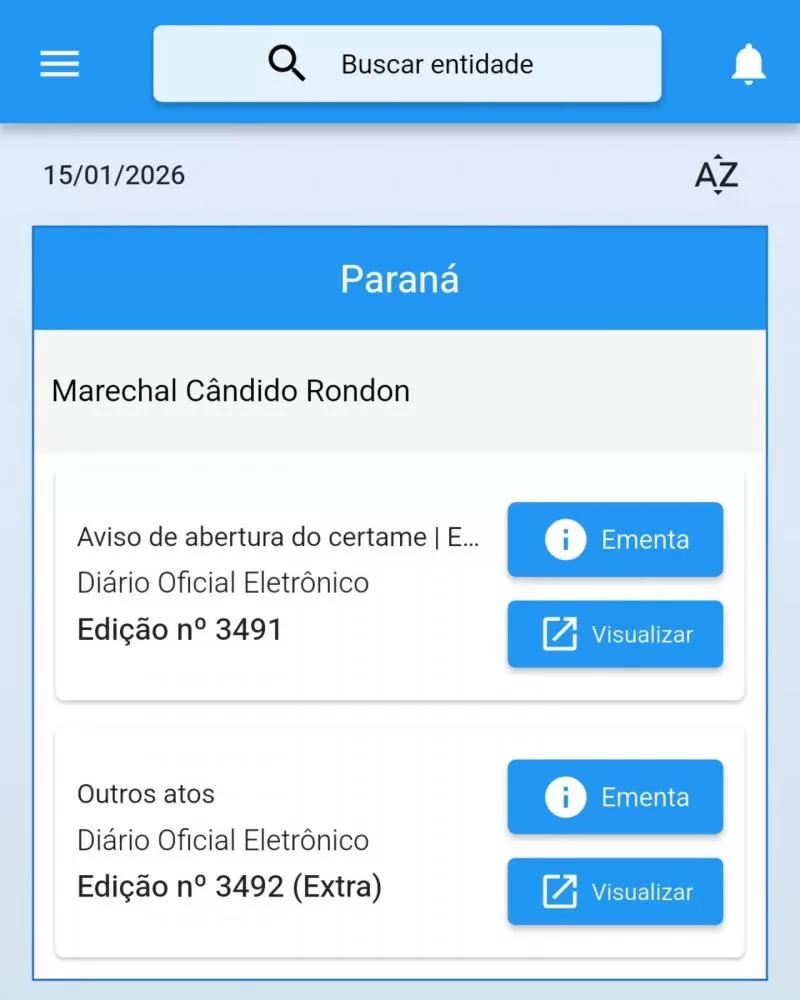Toggle the sort order using the AZ control
The height and width of the screenshot is (1000, 800).
716,176
